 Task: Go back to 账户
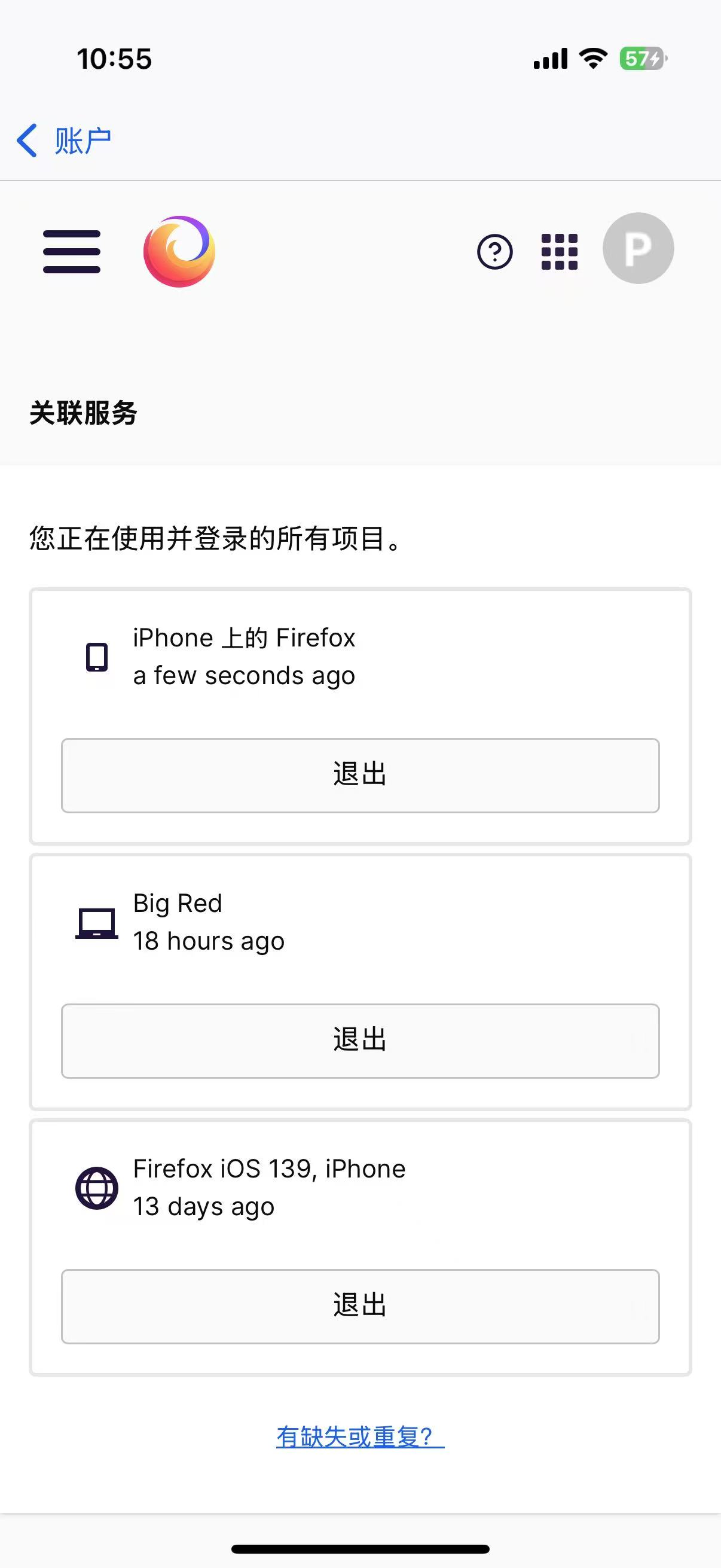(64, 141)
